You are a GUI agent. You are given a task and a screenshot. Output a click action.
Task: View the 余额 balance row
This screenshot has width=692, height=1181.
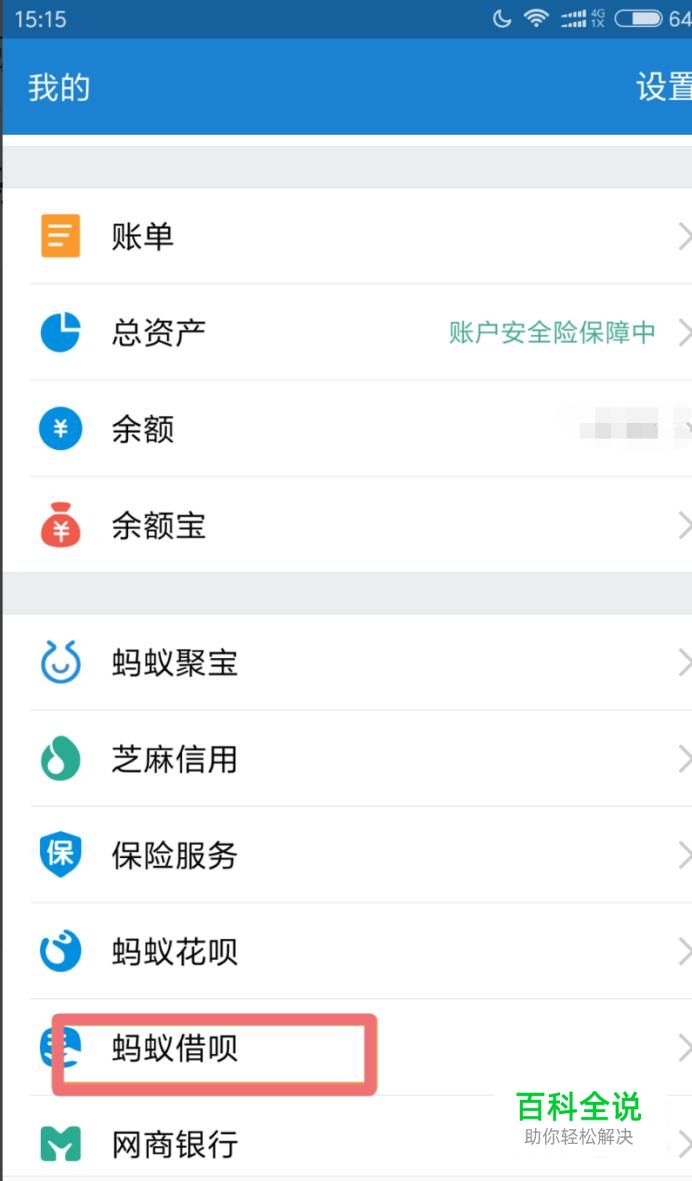point(345,429)
